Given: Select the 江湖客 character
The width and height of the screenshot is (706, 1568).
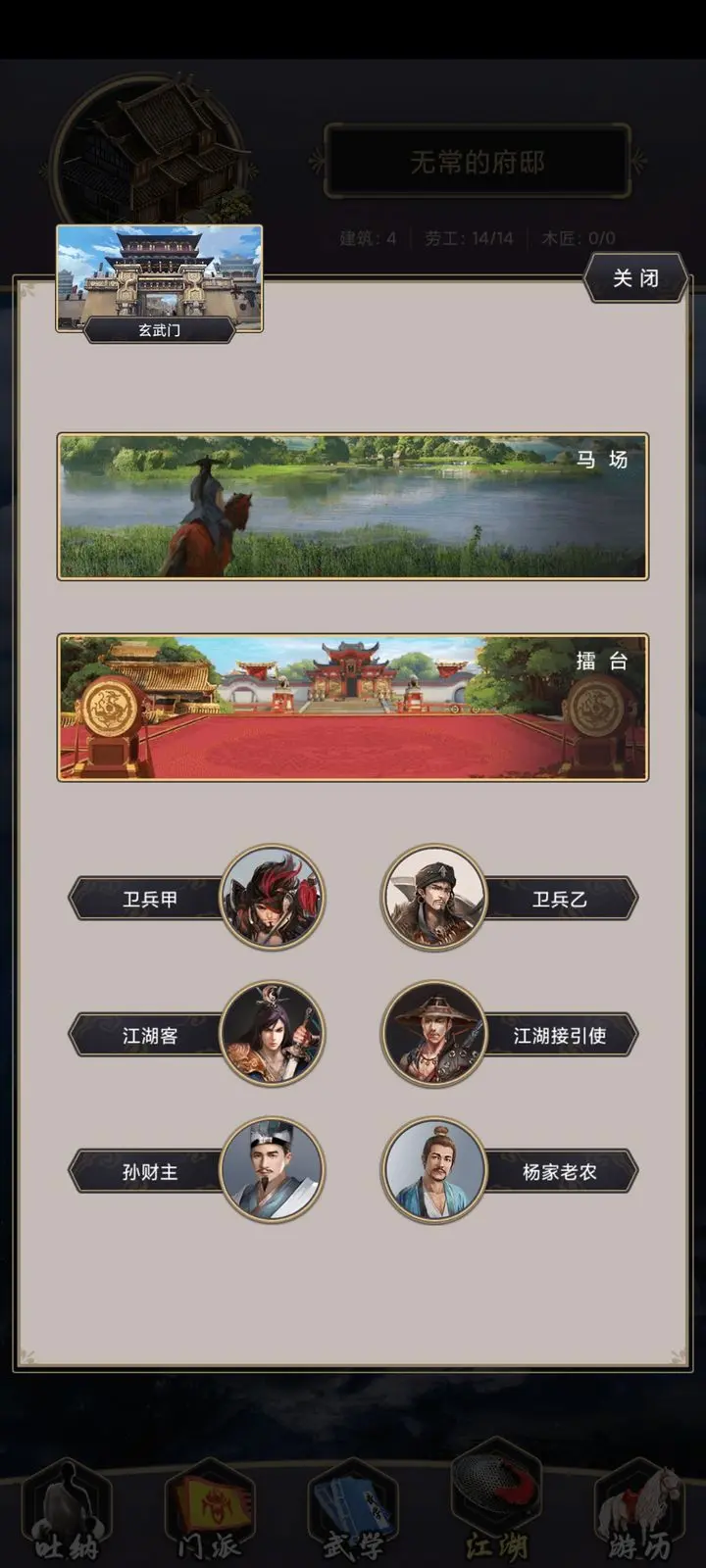Looking at the screenshot, I should [196, 1034].
